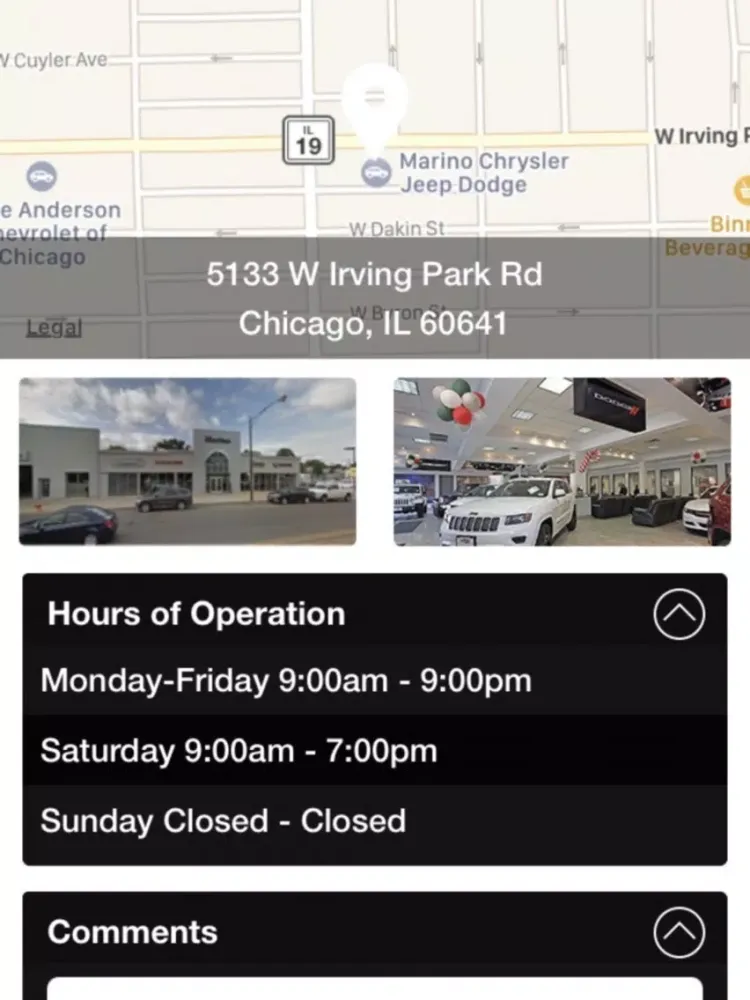Tap the comments text box
The height and width of the screenshot is (1000, 750).
[x=375, y=988]
